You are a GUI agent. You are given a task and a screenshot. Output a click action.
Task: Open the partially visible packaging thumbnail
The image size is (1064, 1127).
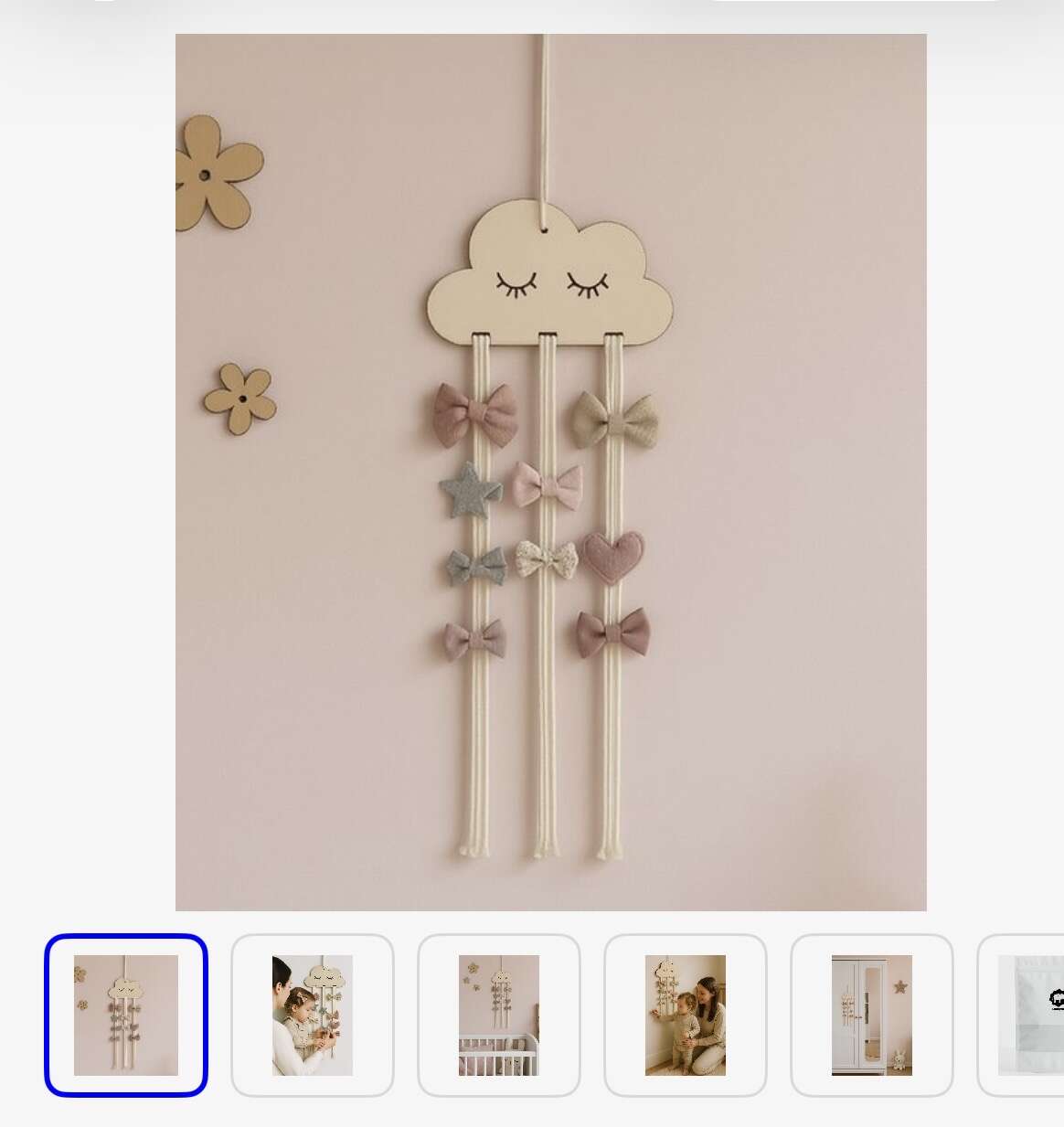pyautogui.click(x=1021, y=1015)
